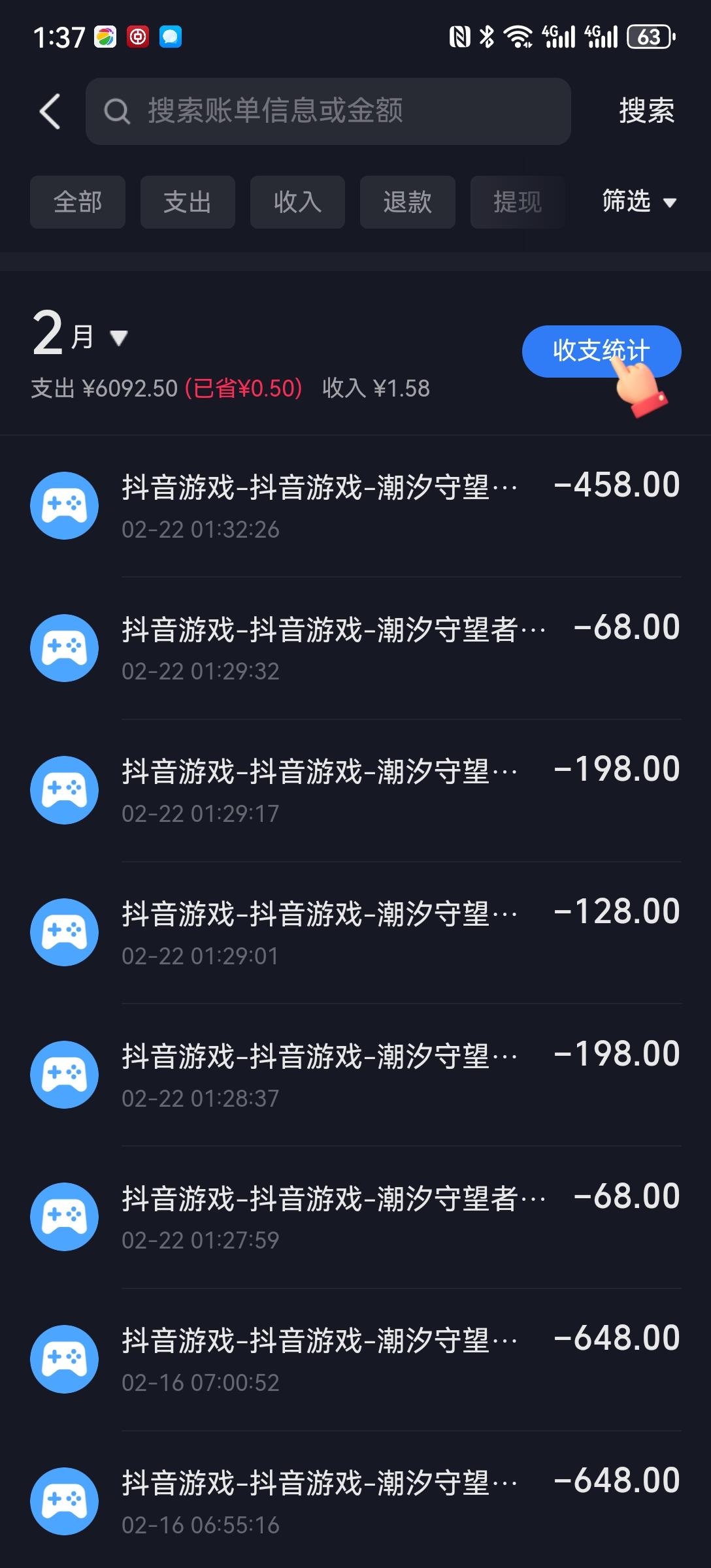Image resolution: width=711 pixels, height=1568 pixels.
Task: Tap the game icon next to the 01:29:32 record
Action: pos(64,647)
